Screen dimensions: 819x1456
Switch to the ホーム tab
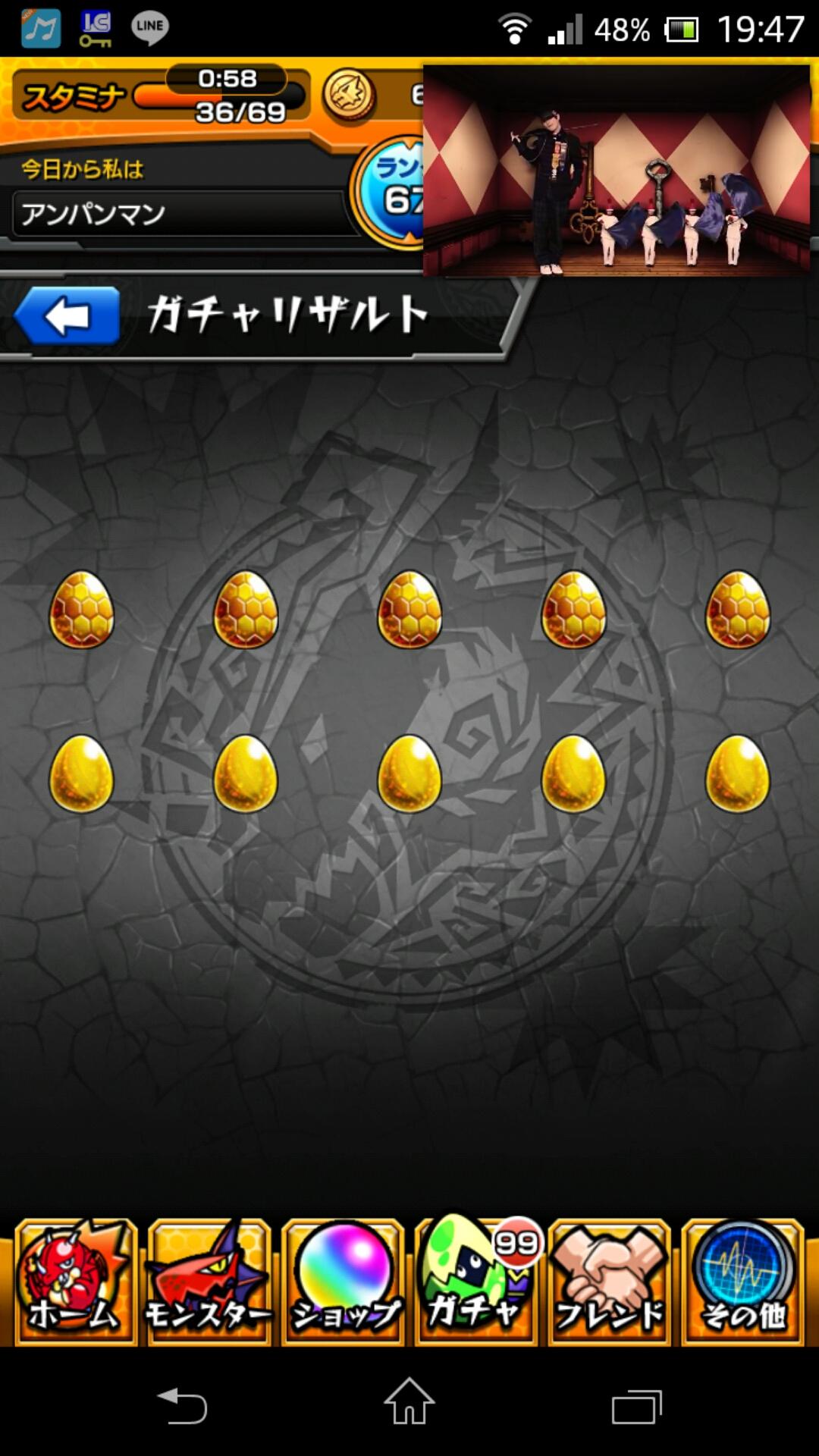pyautogui.click(x=75, y=1282)
